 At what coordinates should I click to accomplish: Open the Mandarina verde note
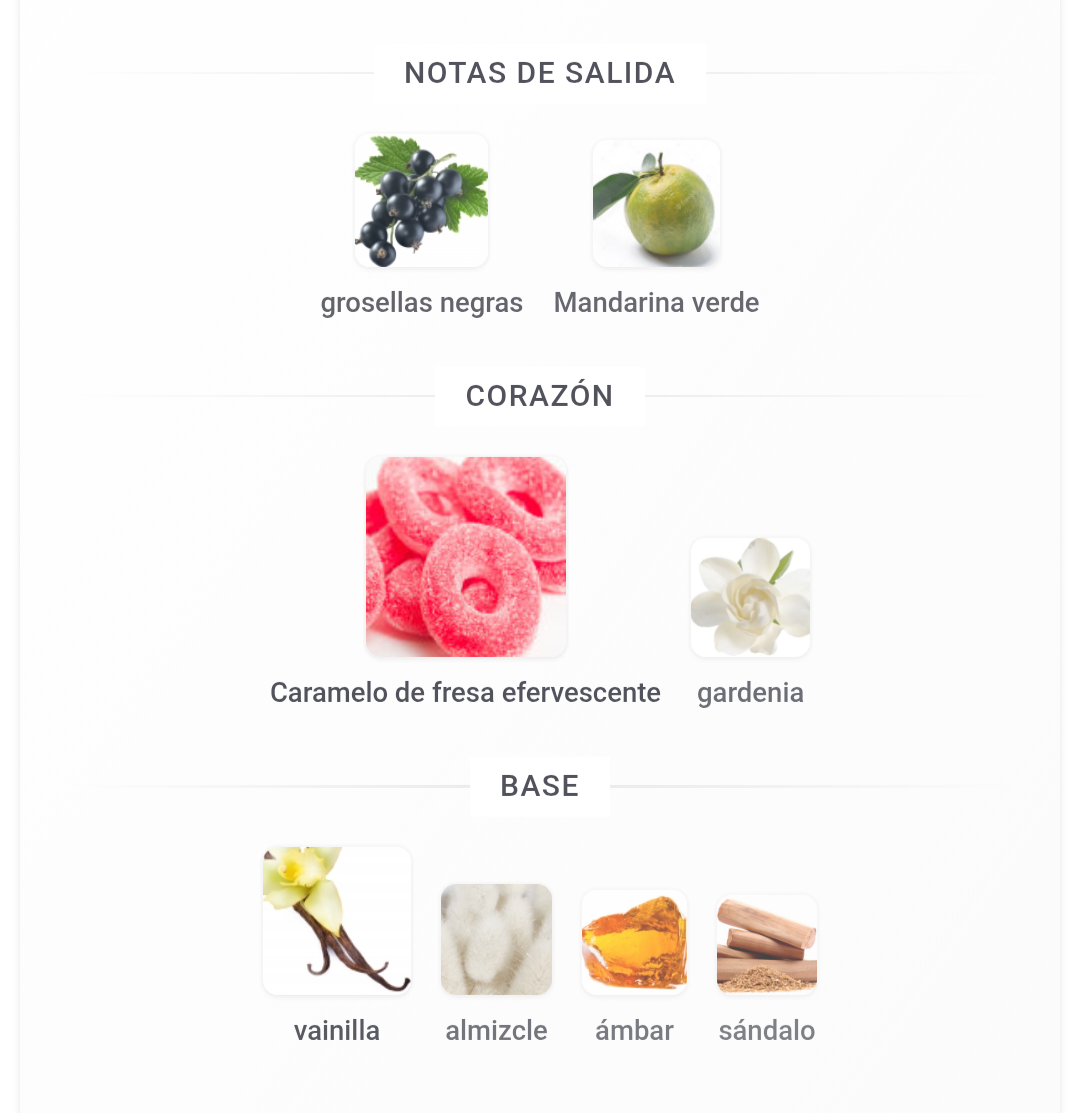tap(656, 204)
